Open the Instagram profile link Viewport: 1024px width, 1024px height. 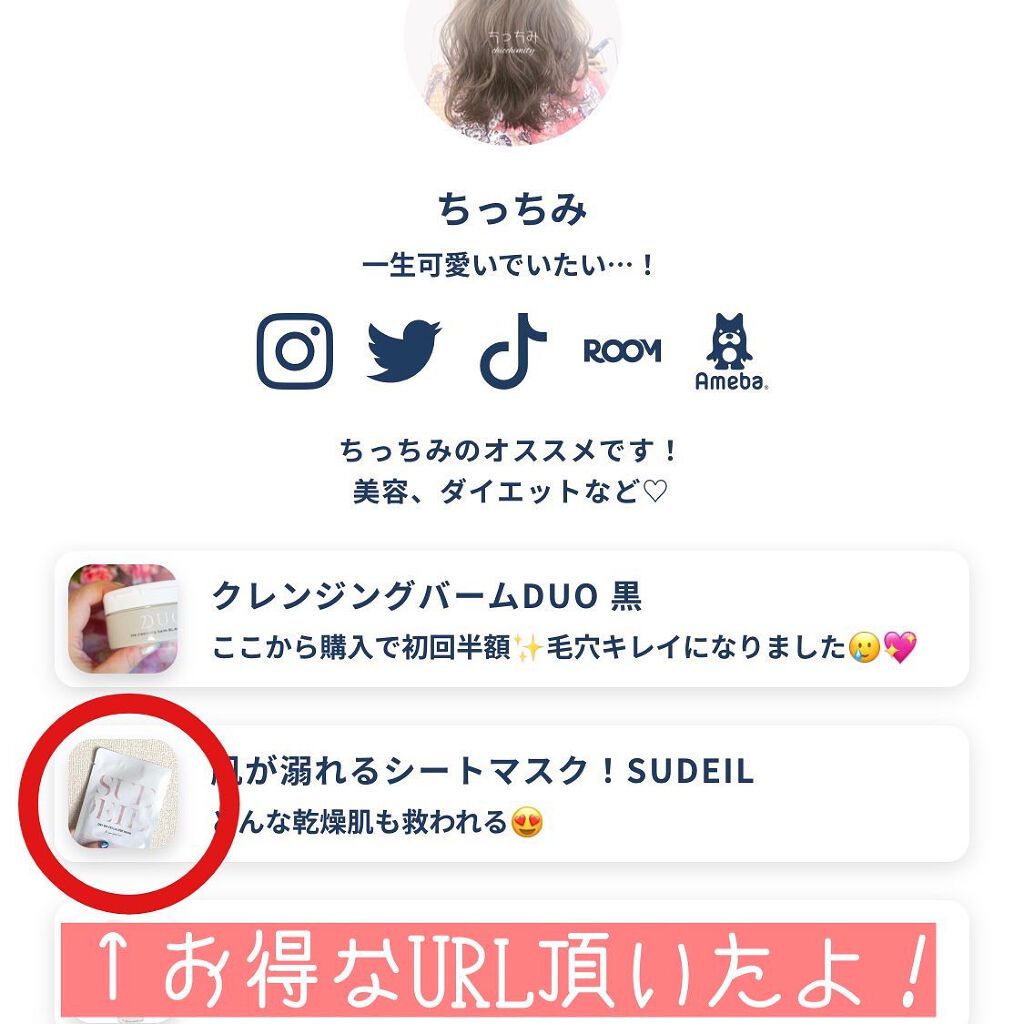coord(295,351)
